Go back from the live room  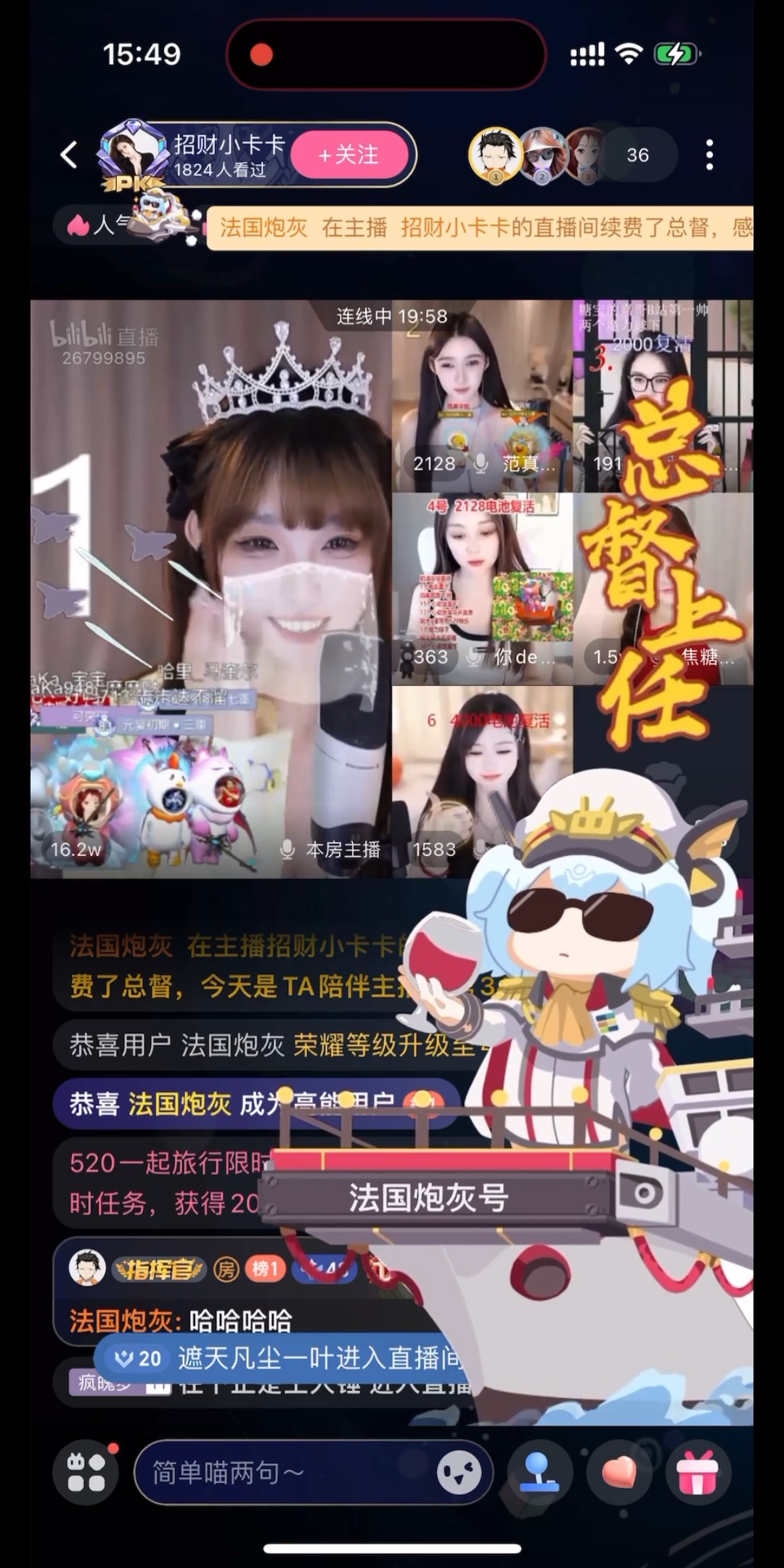[x=69, y=155]
